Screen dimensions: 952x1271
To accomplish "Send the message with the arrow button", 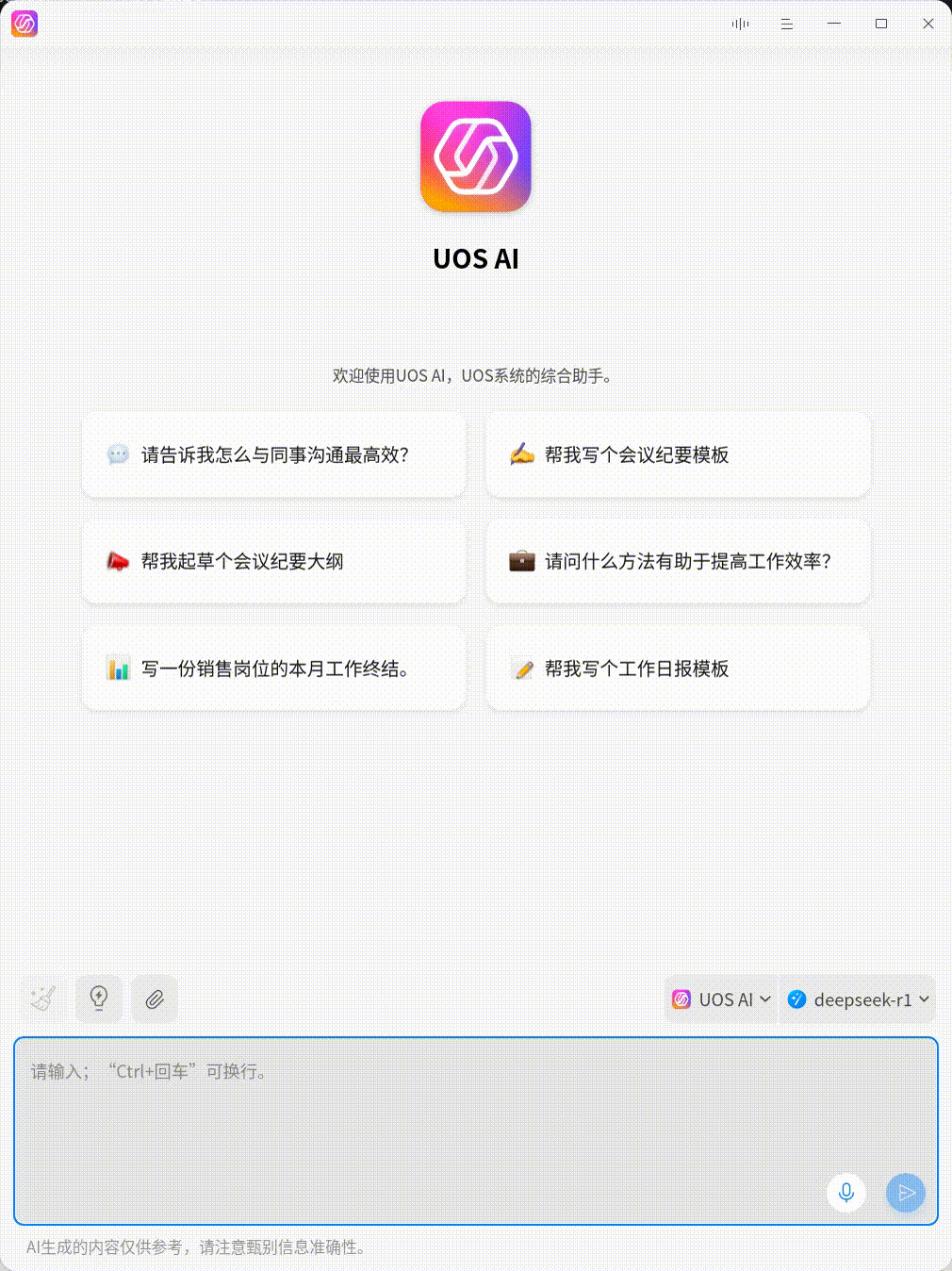I will click(906, 1193).
